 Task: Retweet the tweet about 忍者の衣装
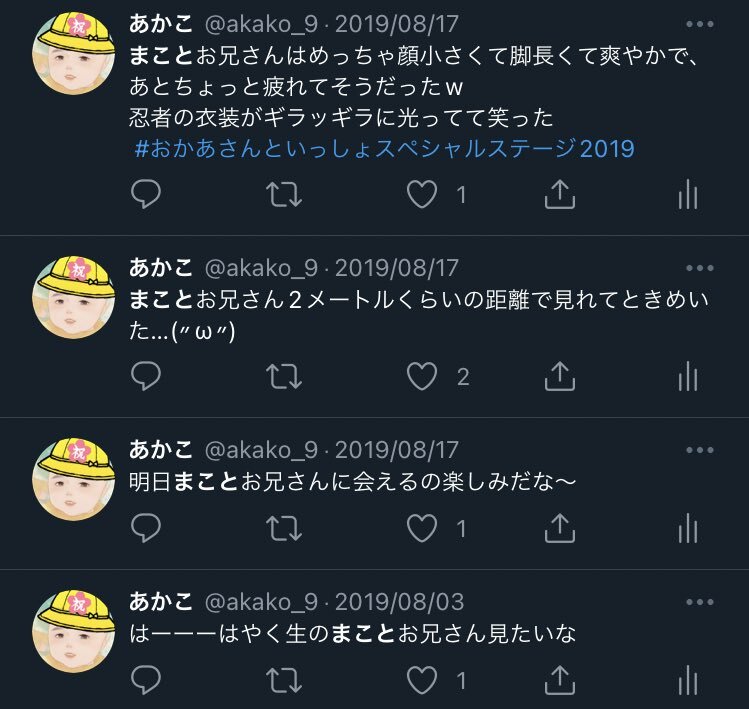285,195
